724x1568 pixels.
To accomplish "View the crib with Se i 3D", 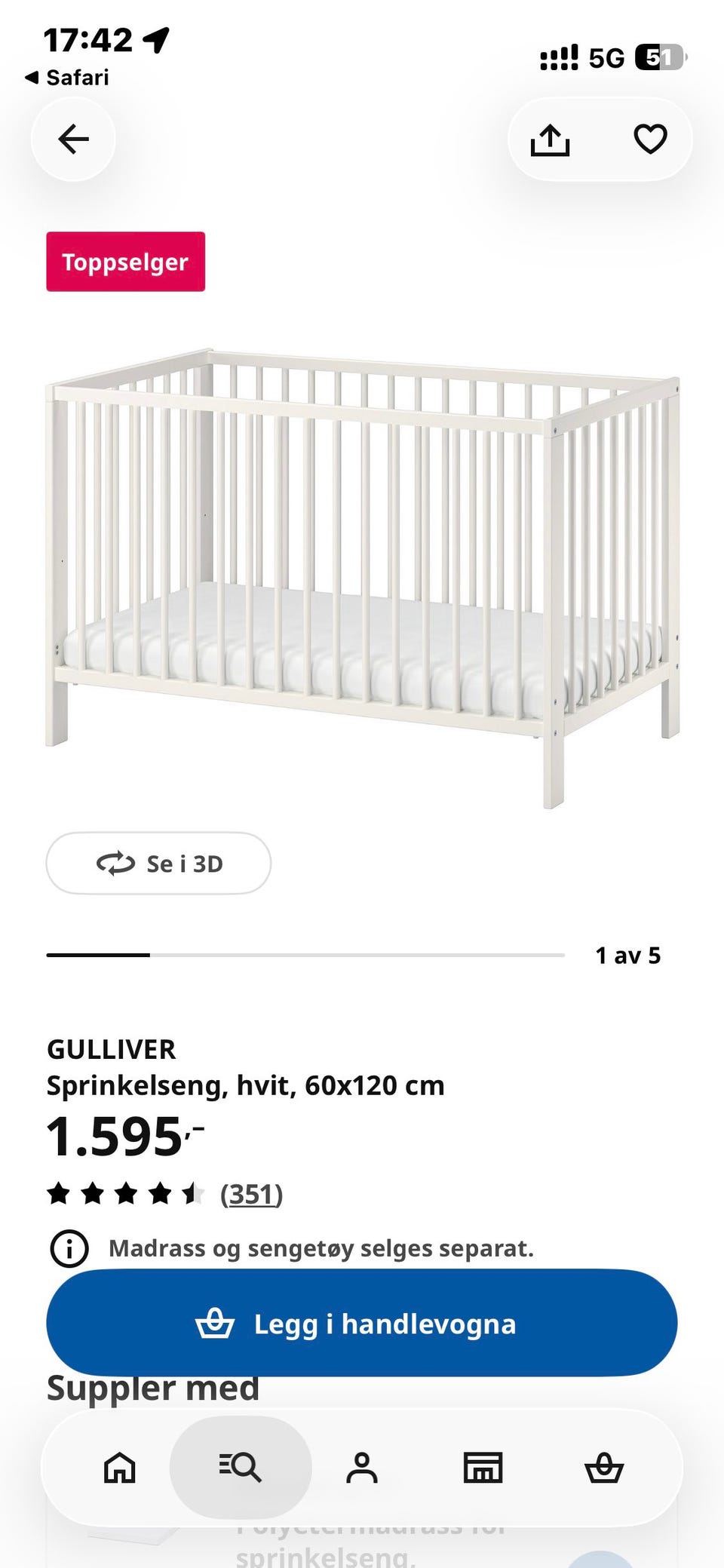I will 158,864.
